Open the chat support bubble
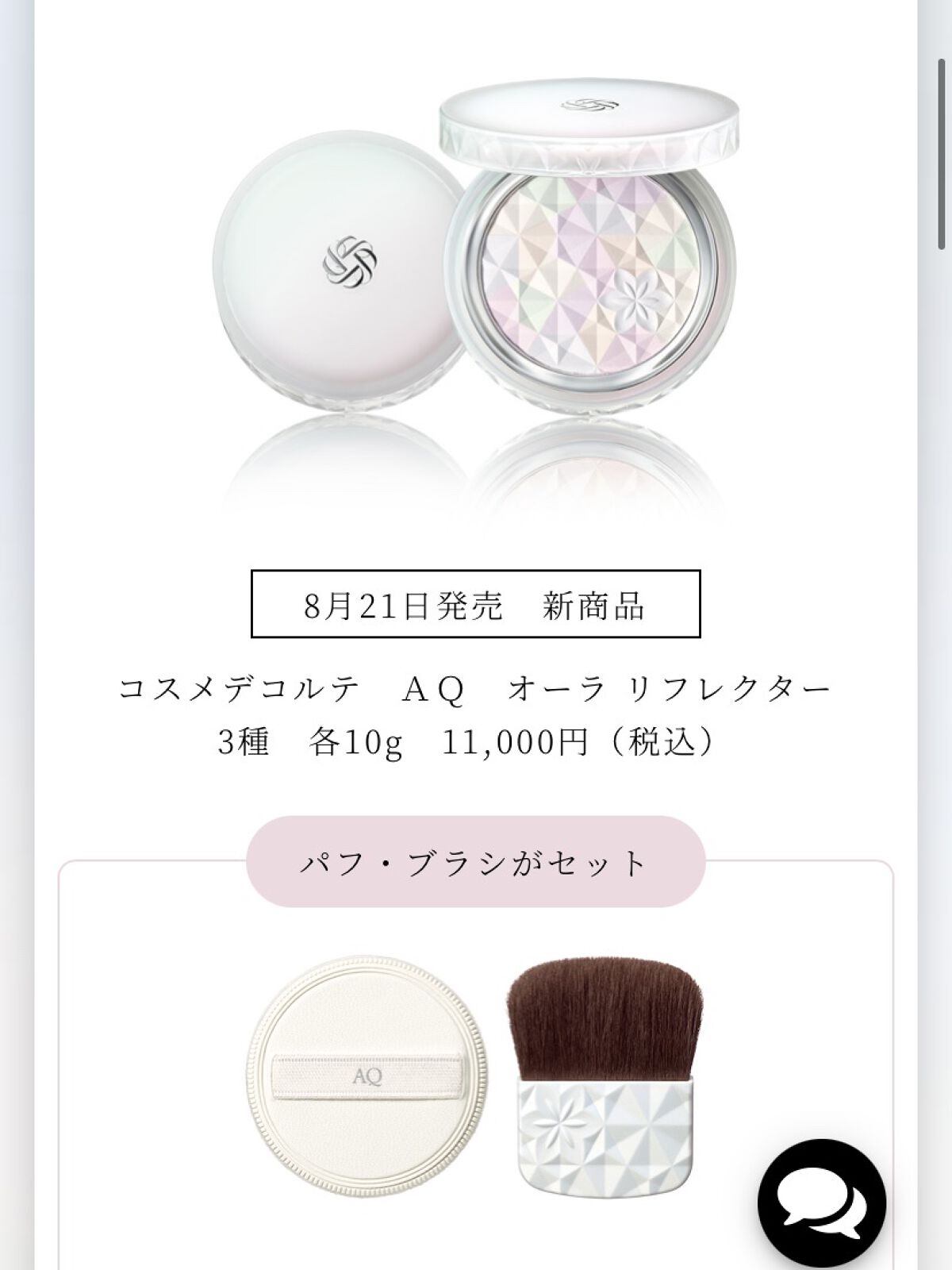 click(821, 1204)
